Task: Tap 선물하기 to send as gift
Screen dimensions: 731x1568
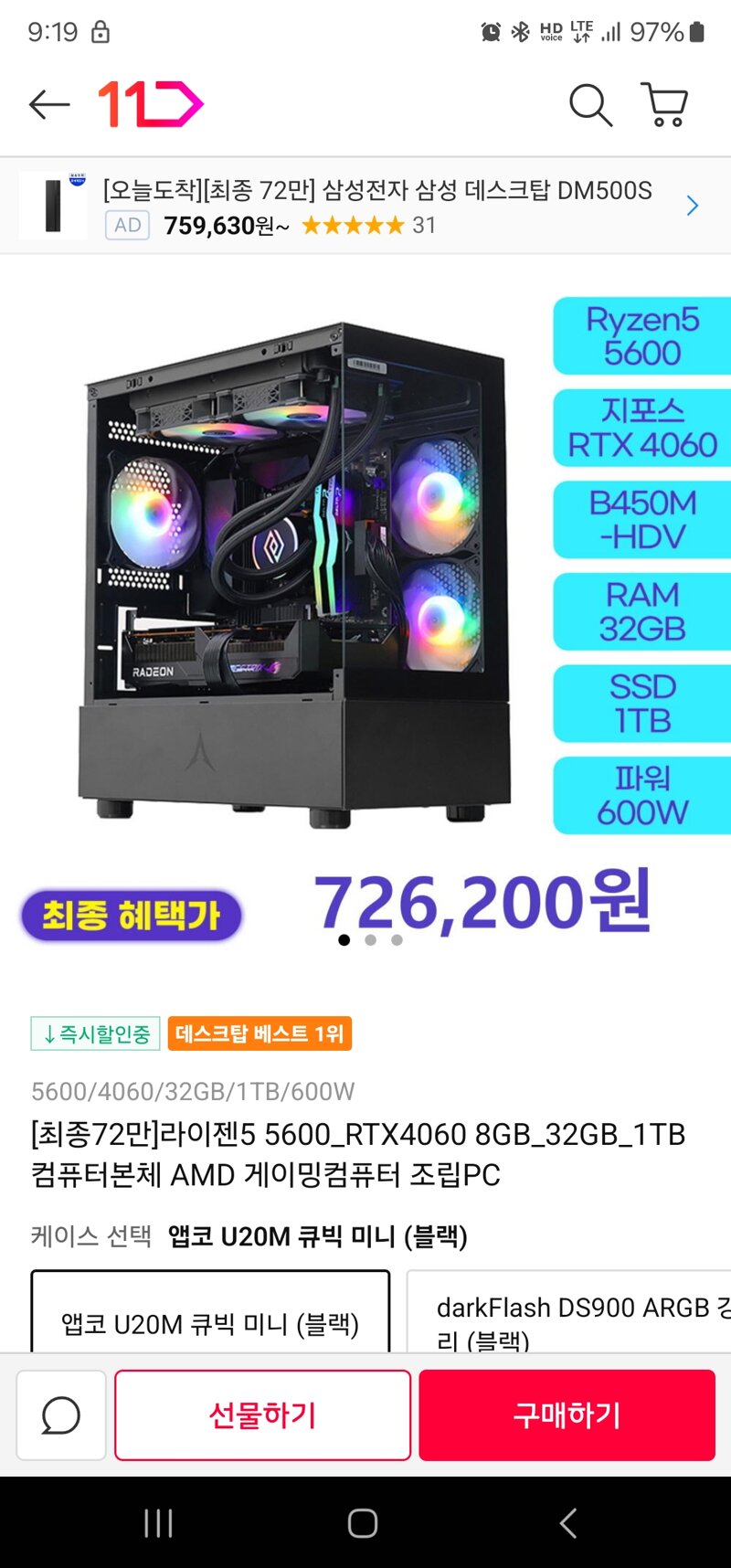Action: point(262,1415)
